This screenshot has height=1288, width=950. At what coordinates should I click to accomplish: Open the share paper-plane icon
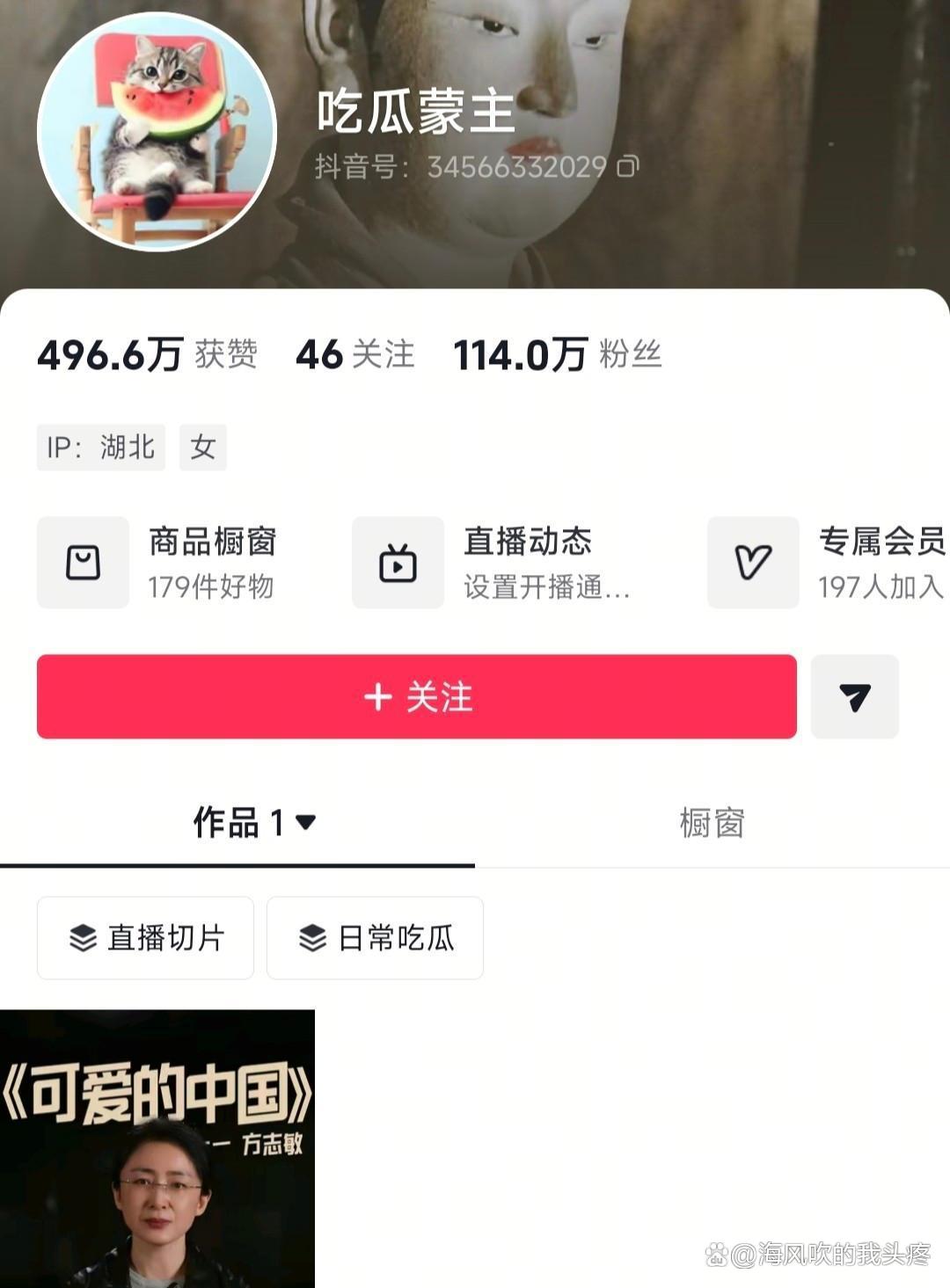pyautogui.click(x=854, y=697)
